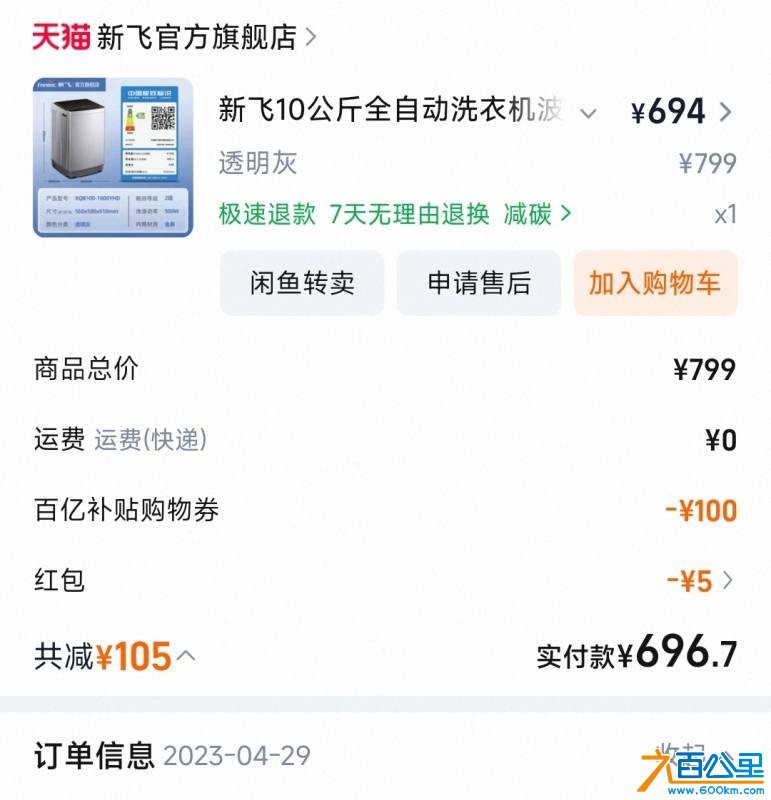Collapse the 共减¥105 discount summary

[175, 650]
